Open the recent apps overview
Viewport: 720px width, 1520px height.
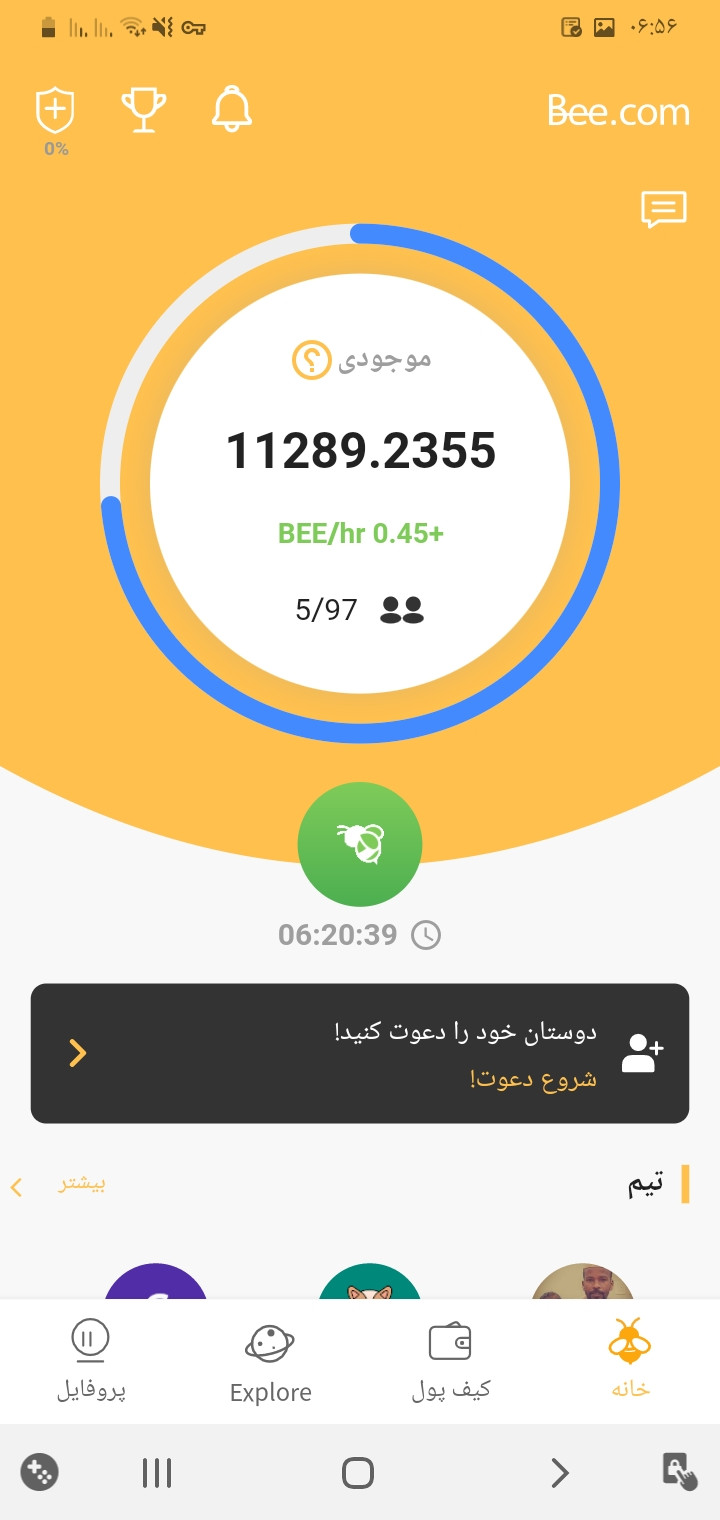point(157,1473)
